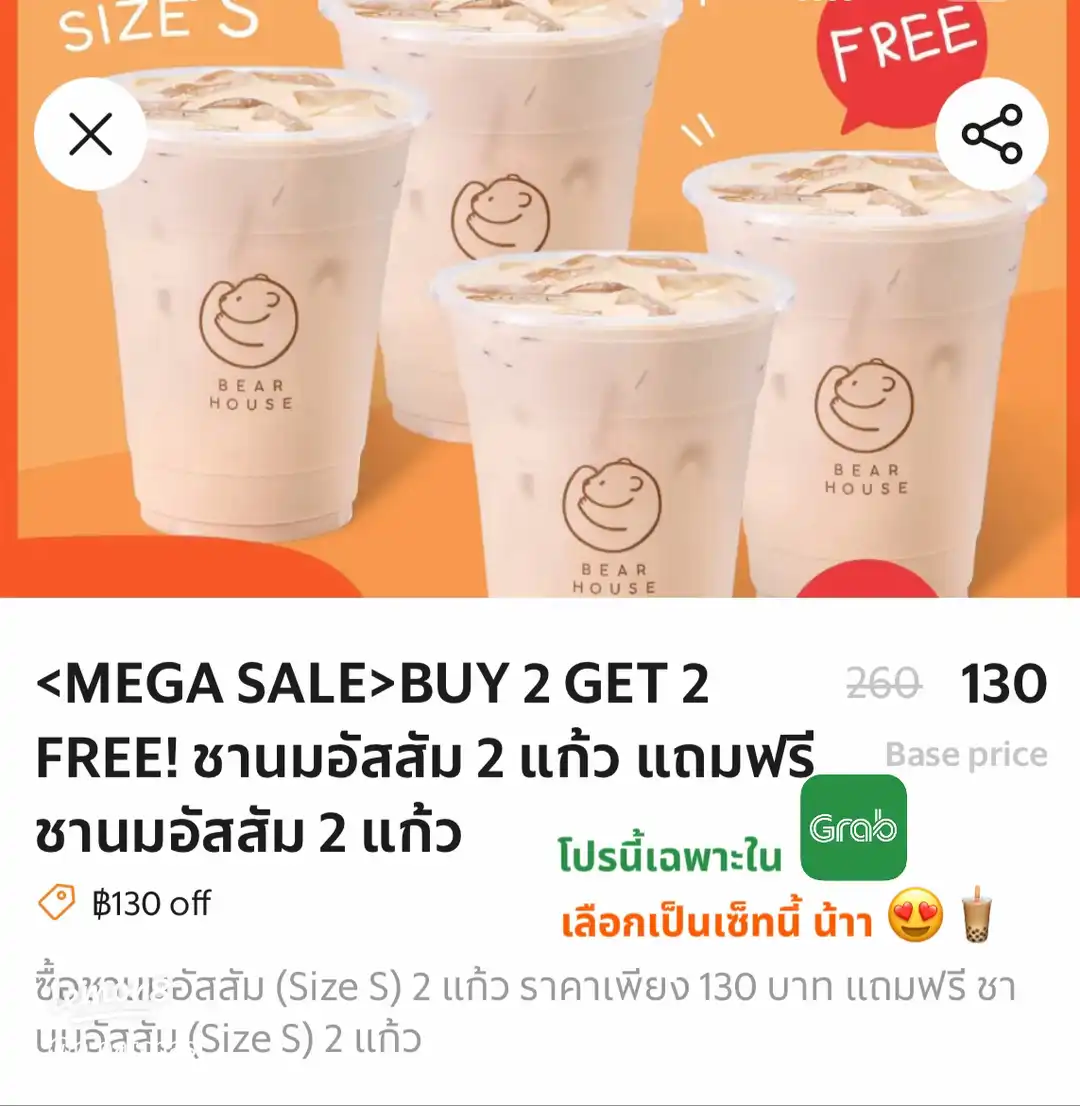Screen dimensions: 1080x1106
Task: Tap the promo banner image of milk tea cups
Action: [540, 300]
